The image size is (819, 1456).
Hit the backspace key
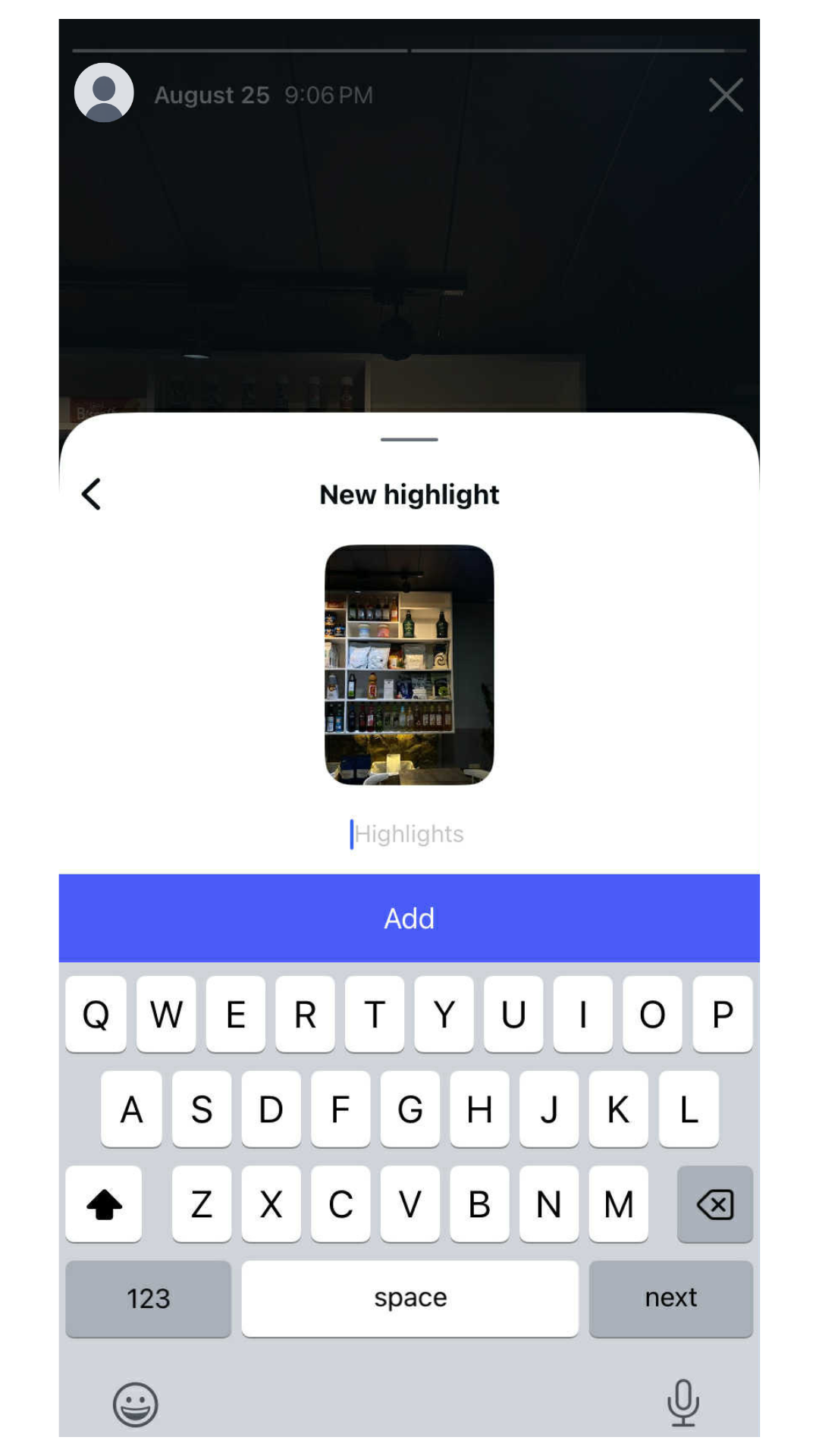(714, 1204)
